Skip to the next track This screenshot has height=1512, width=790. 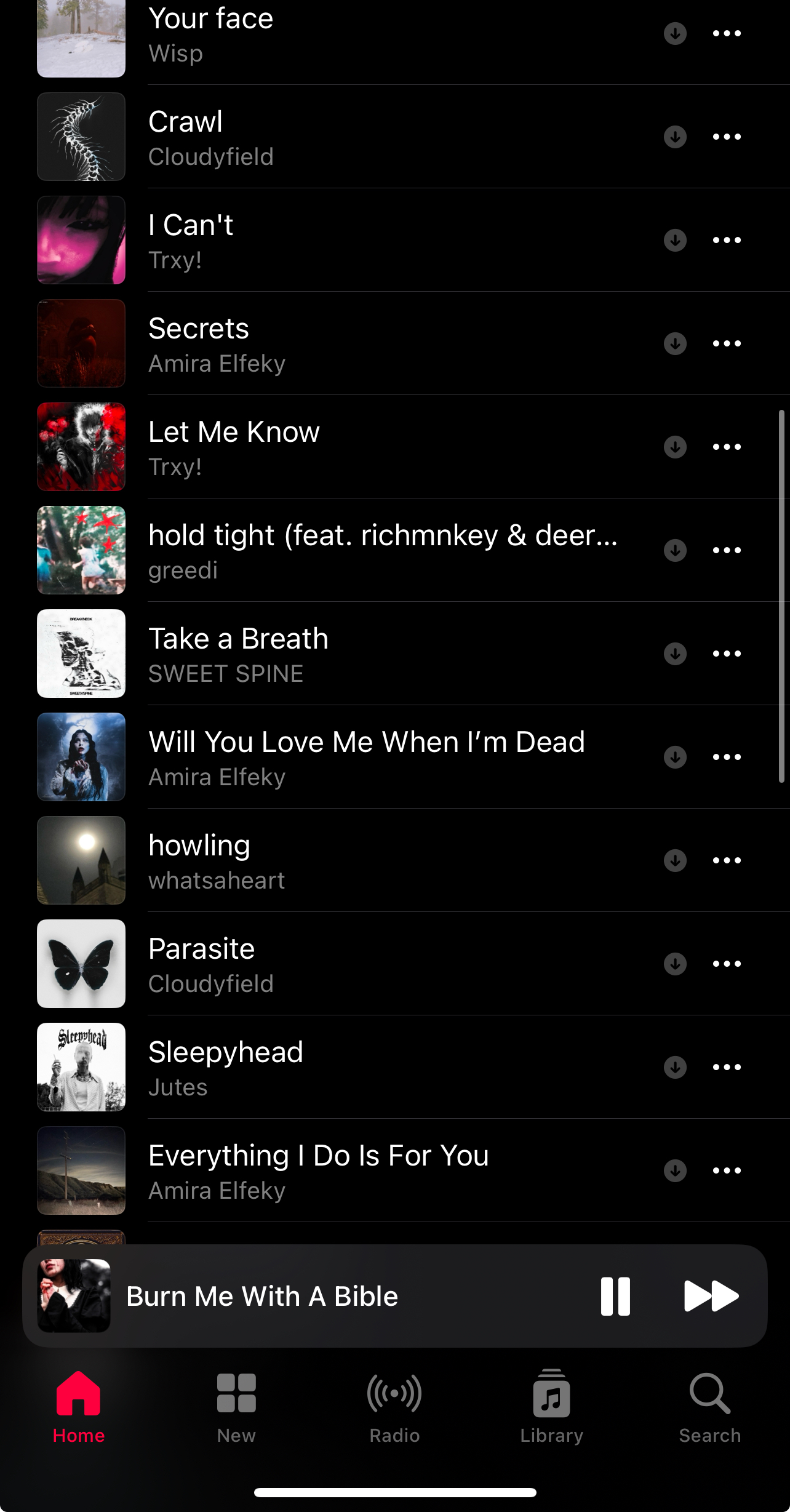pyautogui.click(x=711, y=1296)
